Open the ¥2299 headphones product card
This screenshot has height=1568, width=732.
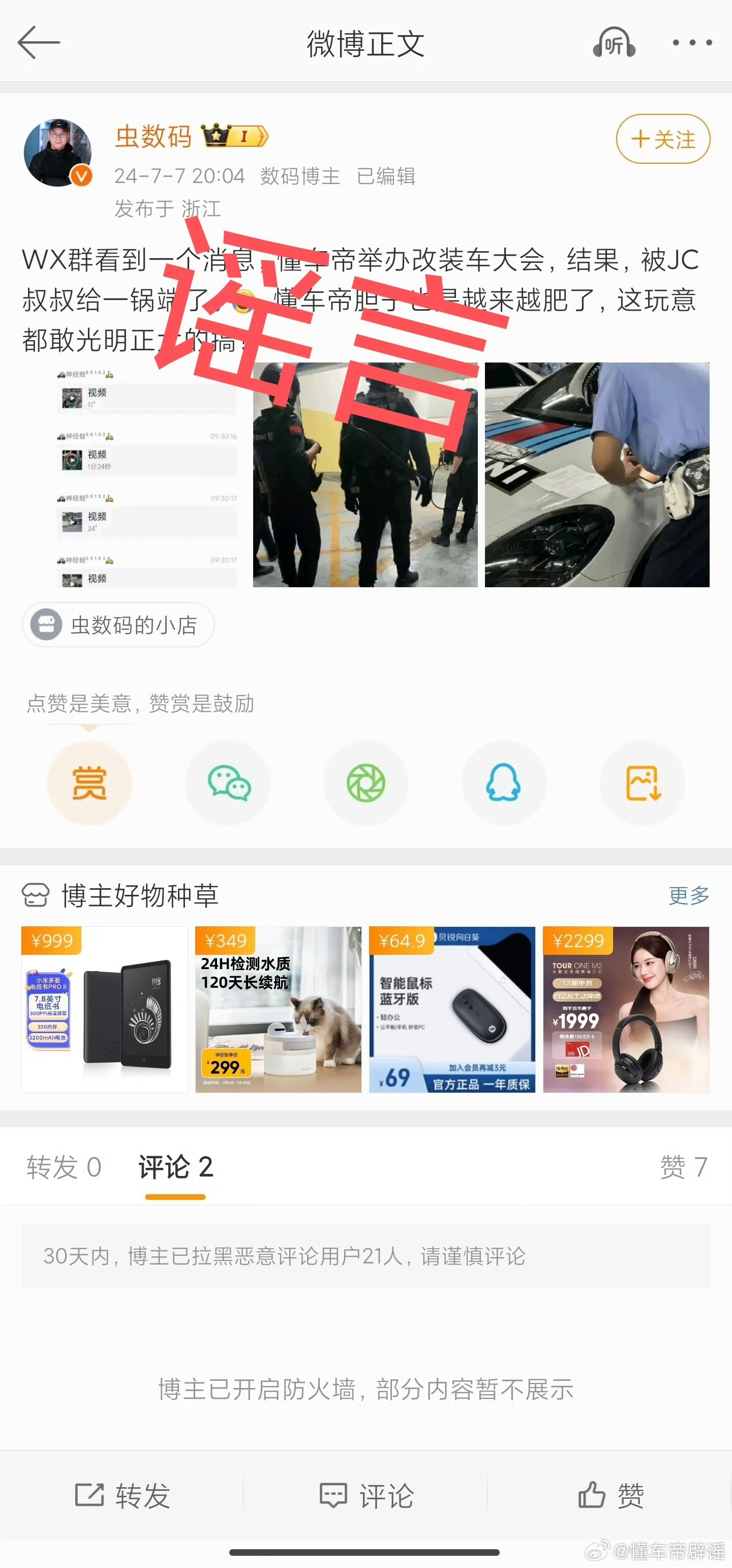coord(626,1009)
